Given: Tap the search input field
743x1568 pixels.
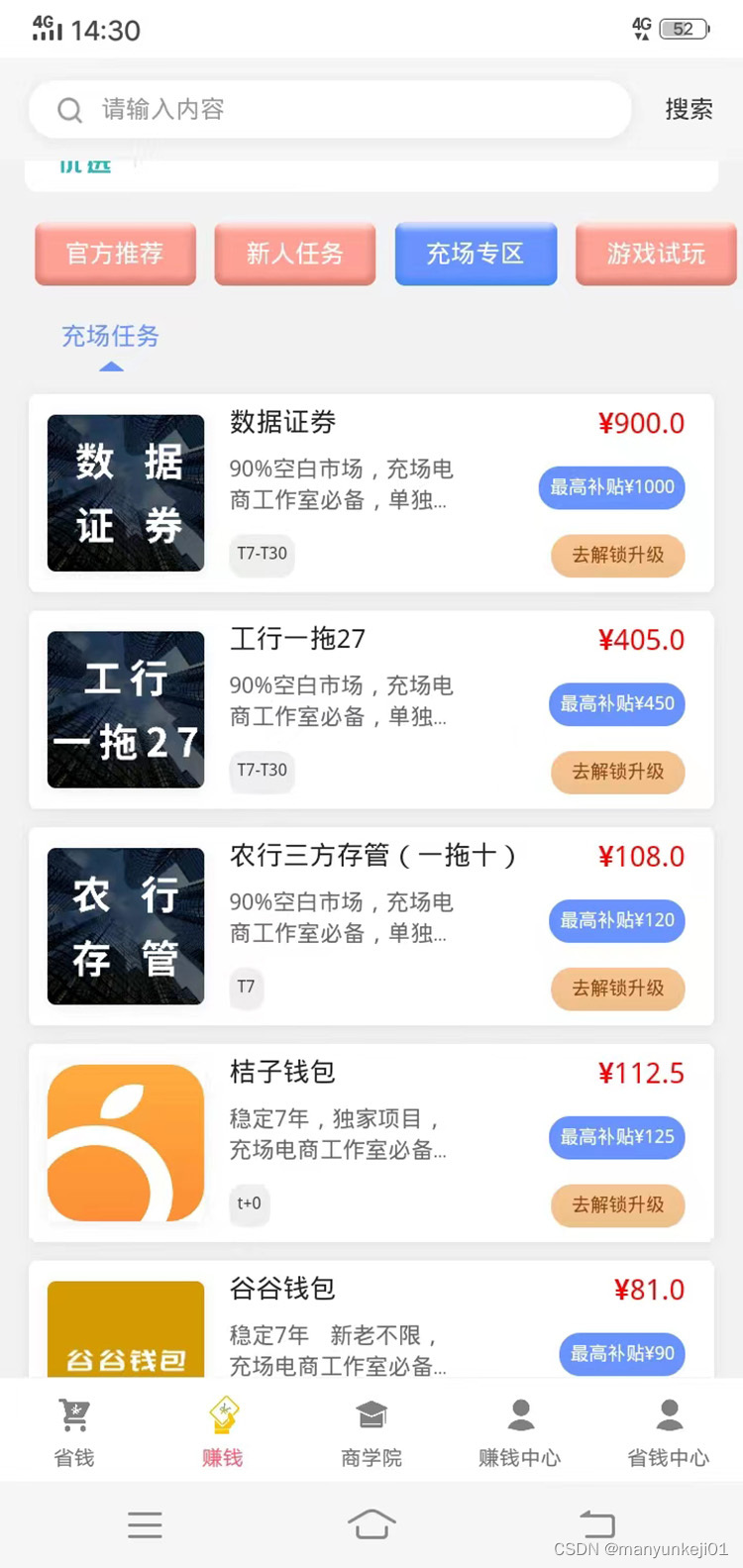Looking at the screenshot, I should (x=330, y=109).
